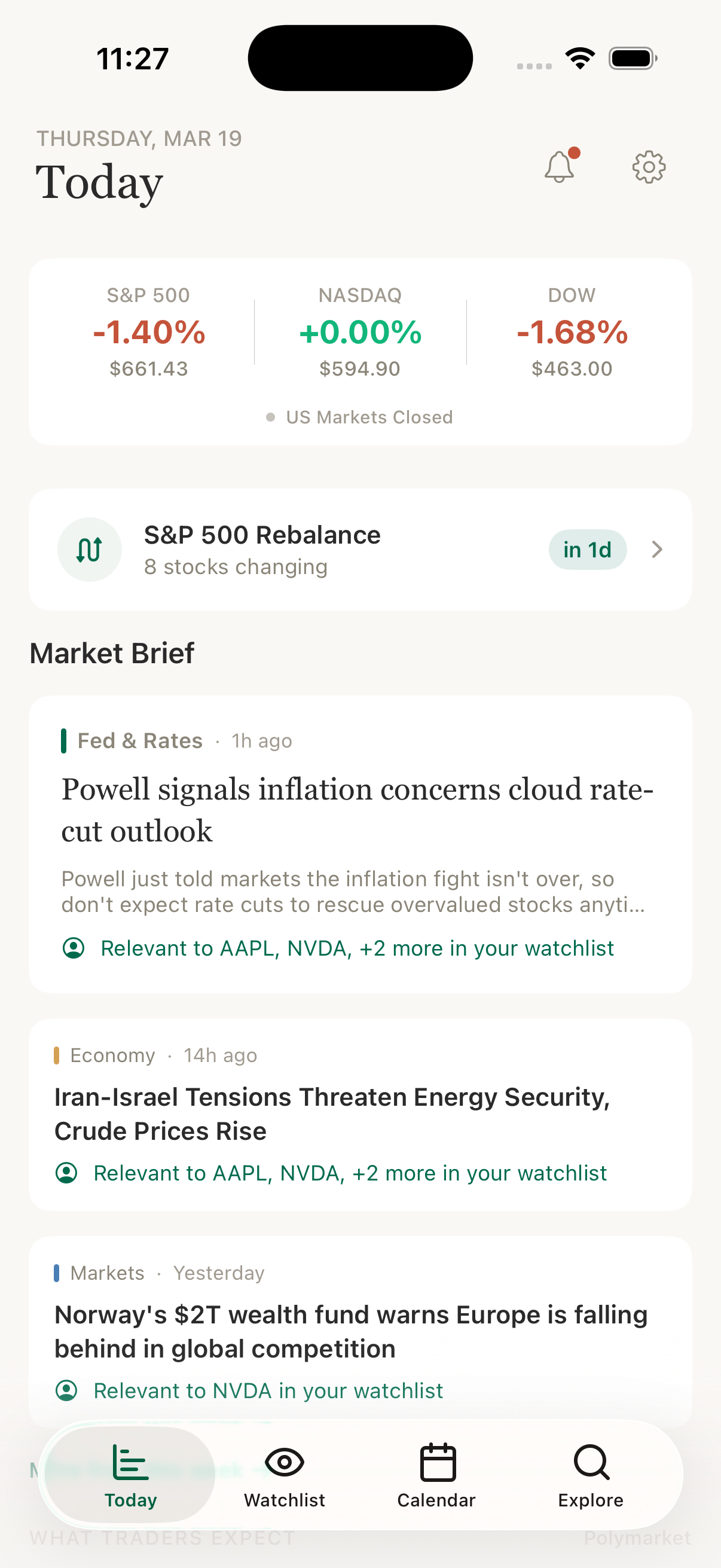The width and height of the screenshot is (721, 1568).
Task: Open the notifications bell
Action: click(559, 168)
